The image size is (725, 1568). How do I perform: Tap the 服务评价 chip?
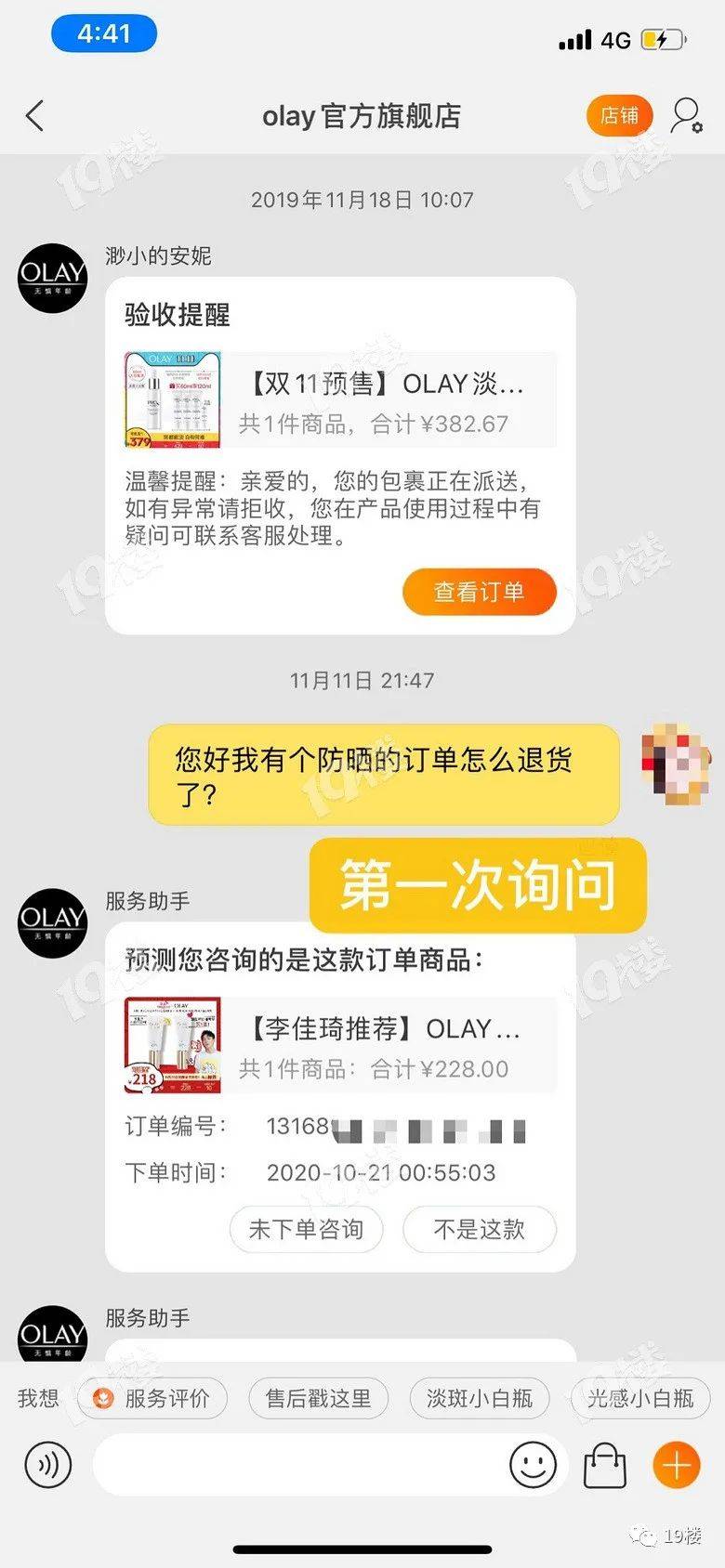pos(152,1398)
